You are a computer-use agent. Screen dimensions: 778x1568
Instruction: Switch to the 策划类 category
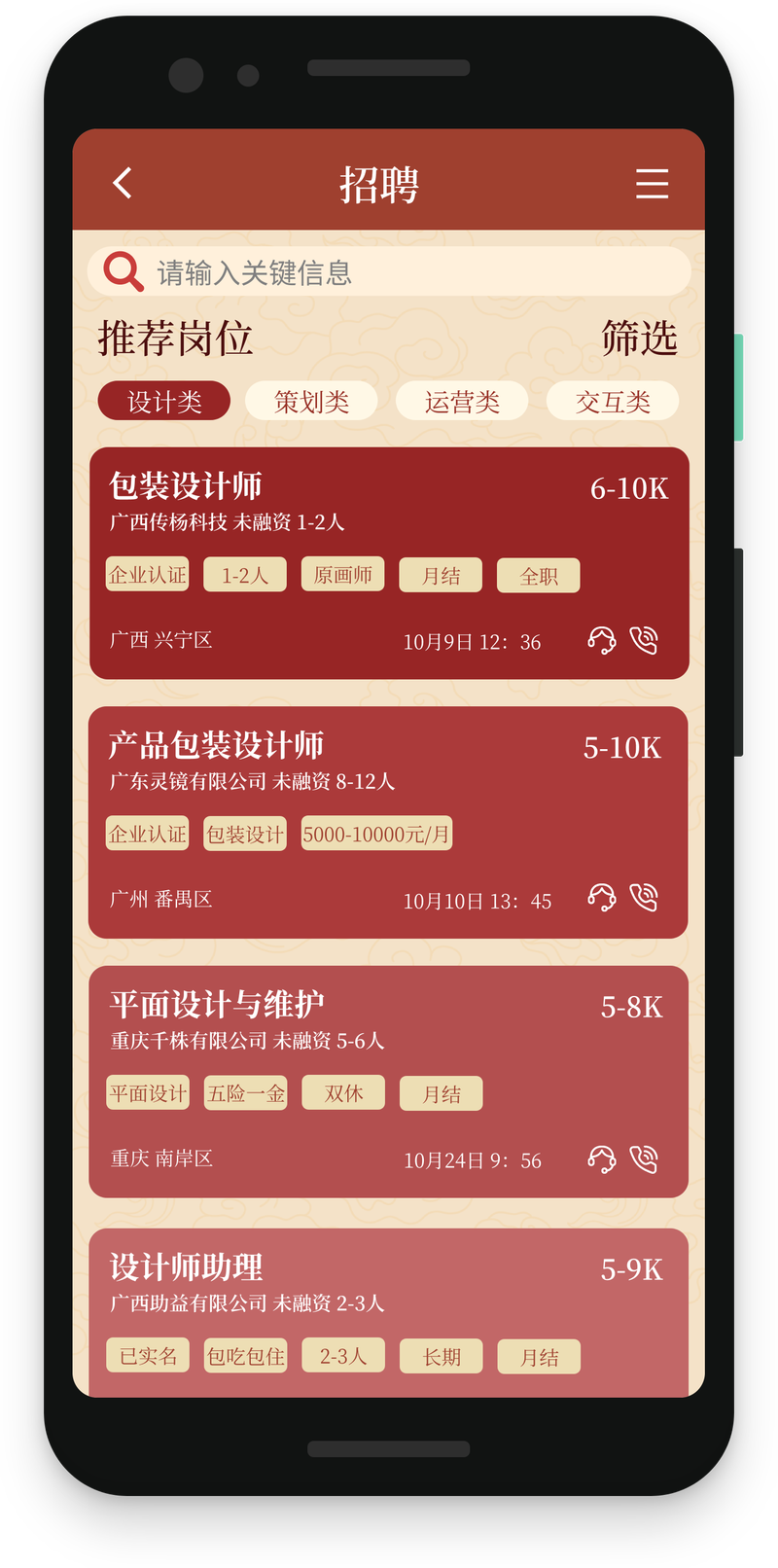tap(311, 401)
